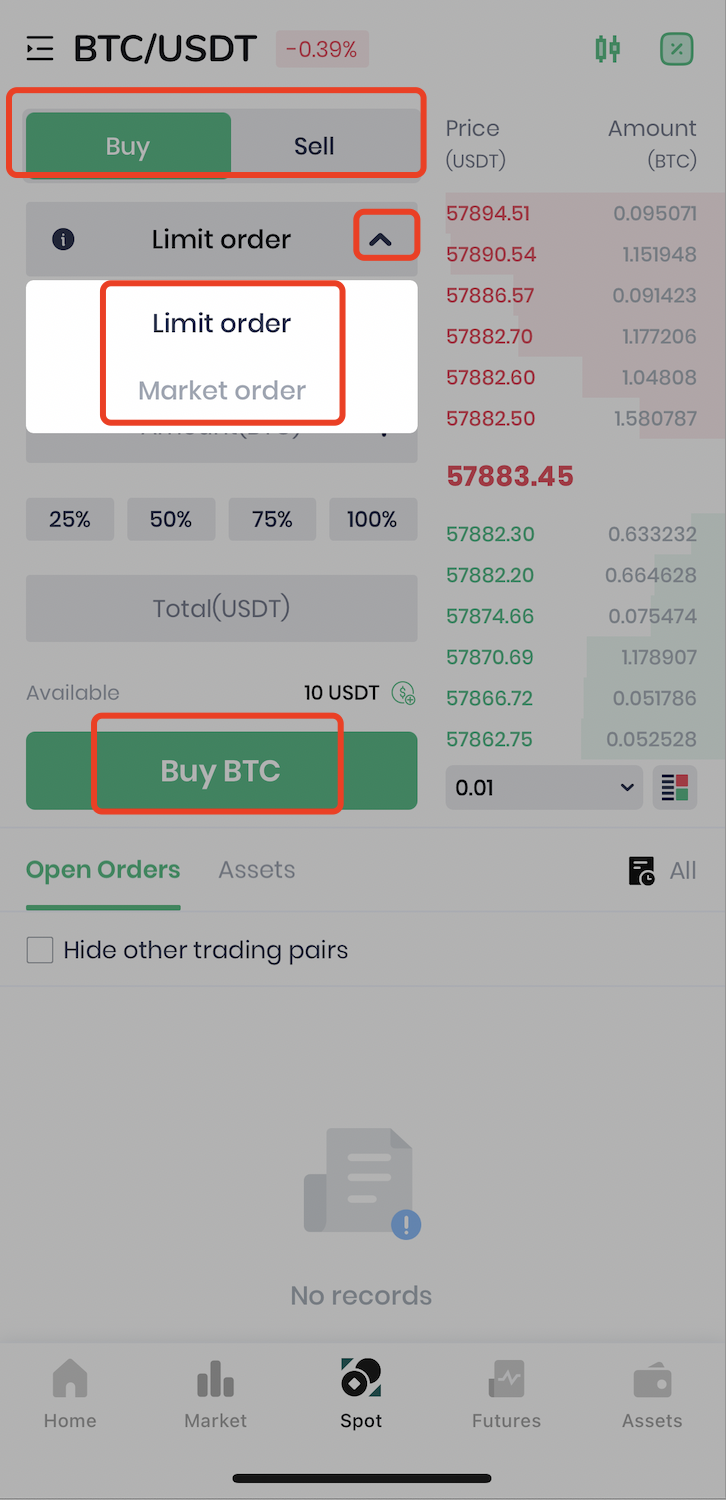Choose Limit order in the dropdown list
The height and width of the screenshot is (1500, 726).
(222, 323)
